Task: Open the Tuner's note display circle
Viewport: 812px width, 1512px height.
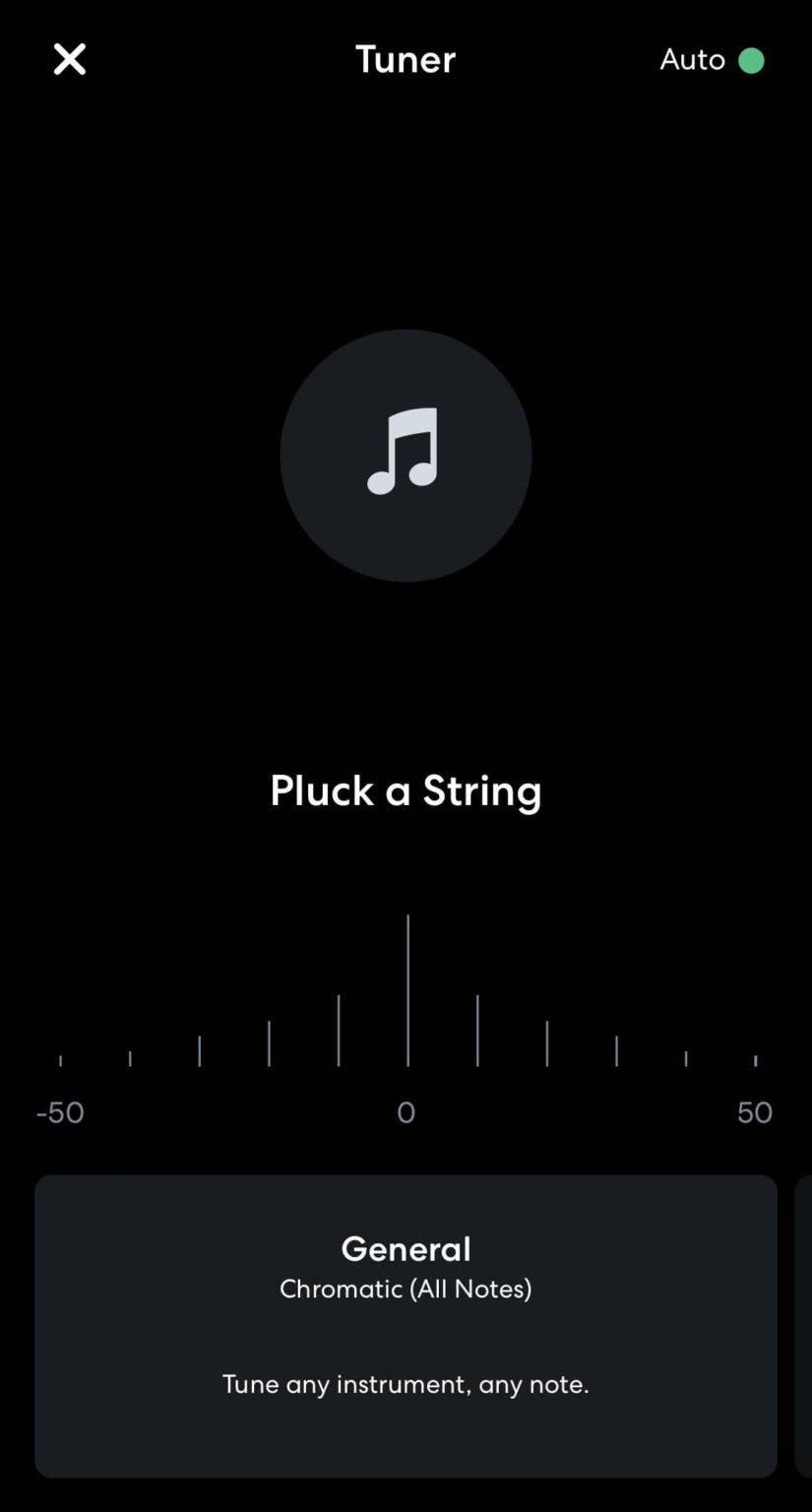Action: coord(406,453)
